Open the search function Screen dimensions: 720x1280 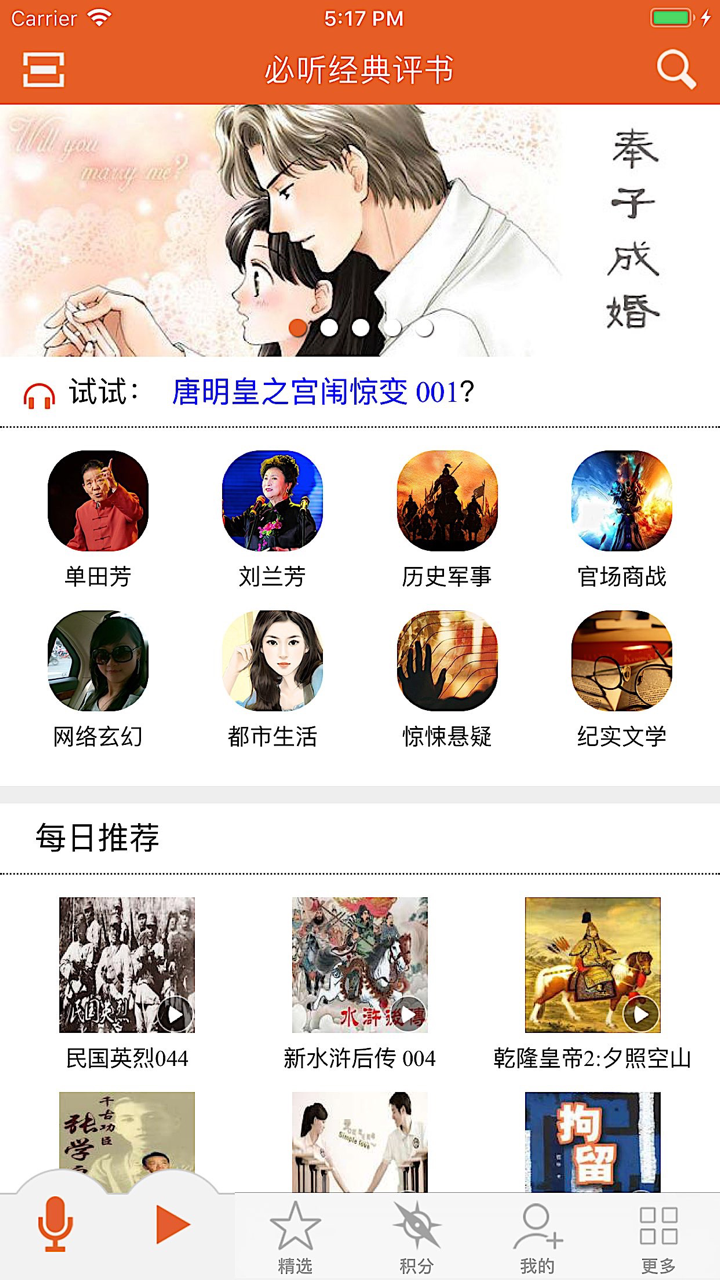click(x=676, y=70)
